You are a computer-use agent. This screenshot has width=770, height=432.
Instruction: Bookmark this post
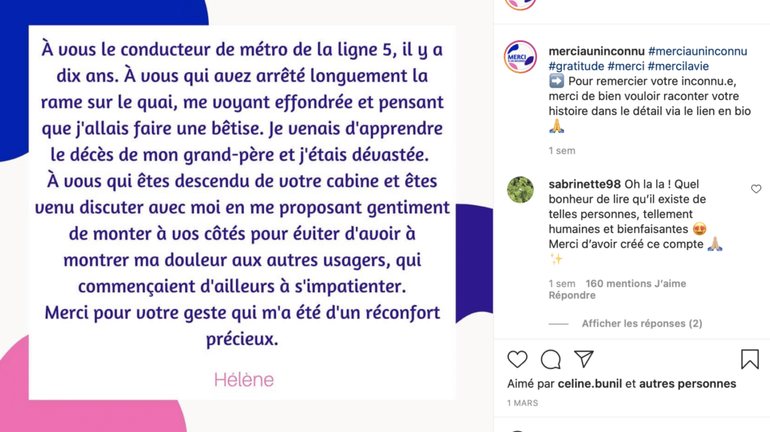pos(749,359)
